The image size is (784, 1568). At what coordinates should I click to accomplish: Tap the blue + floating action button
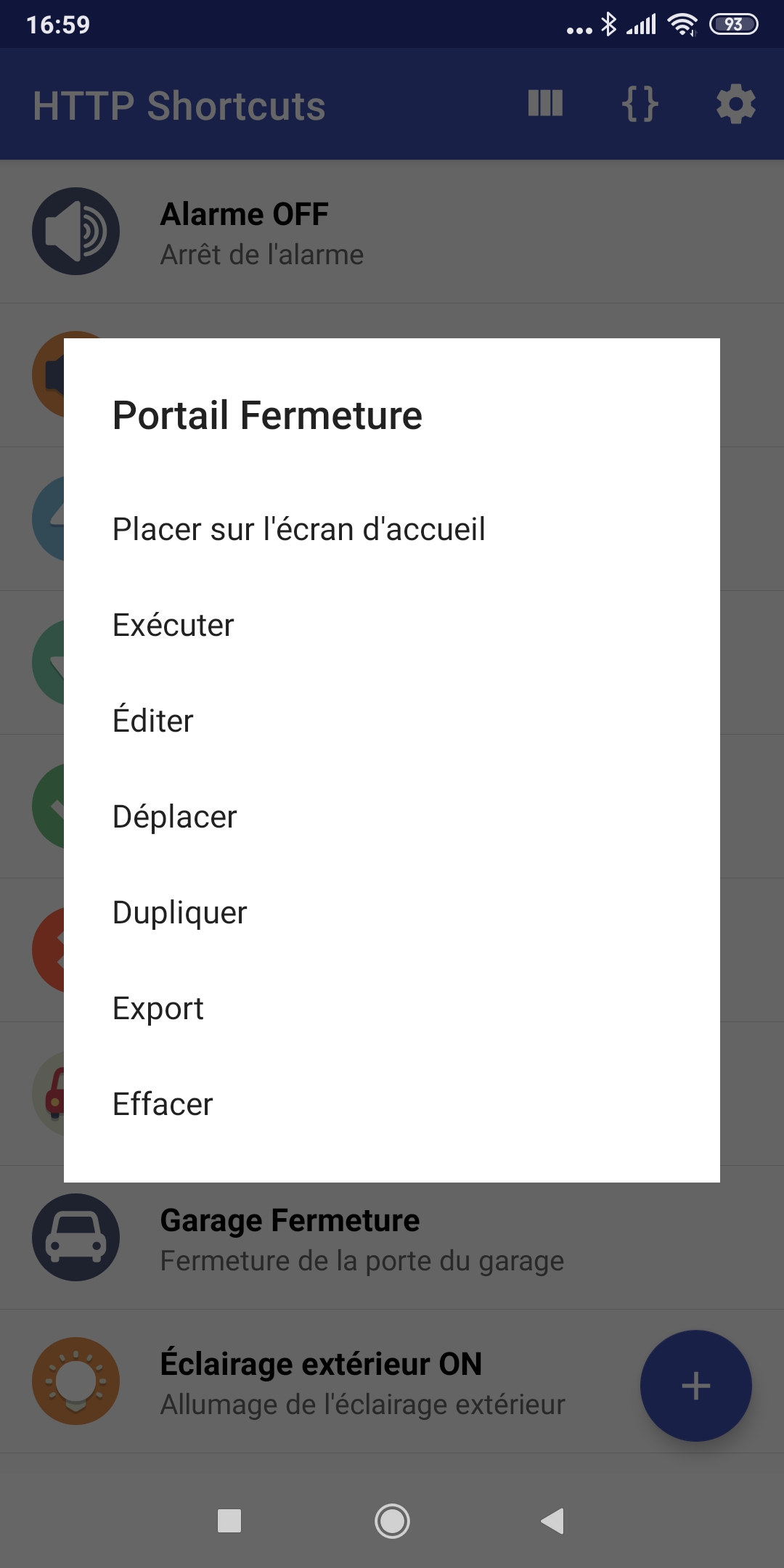click(695, 1385)
